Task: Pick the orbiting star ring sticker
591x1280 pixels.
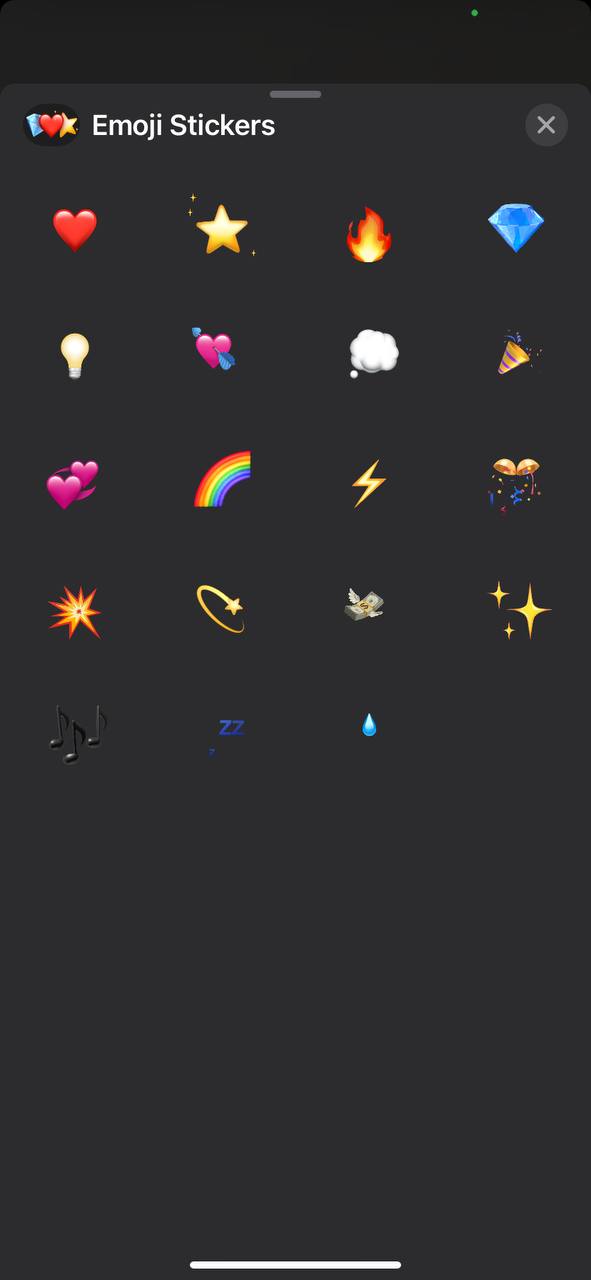Action: [221, 609]
